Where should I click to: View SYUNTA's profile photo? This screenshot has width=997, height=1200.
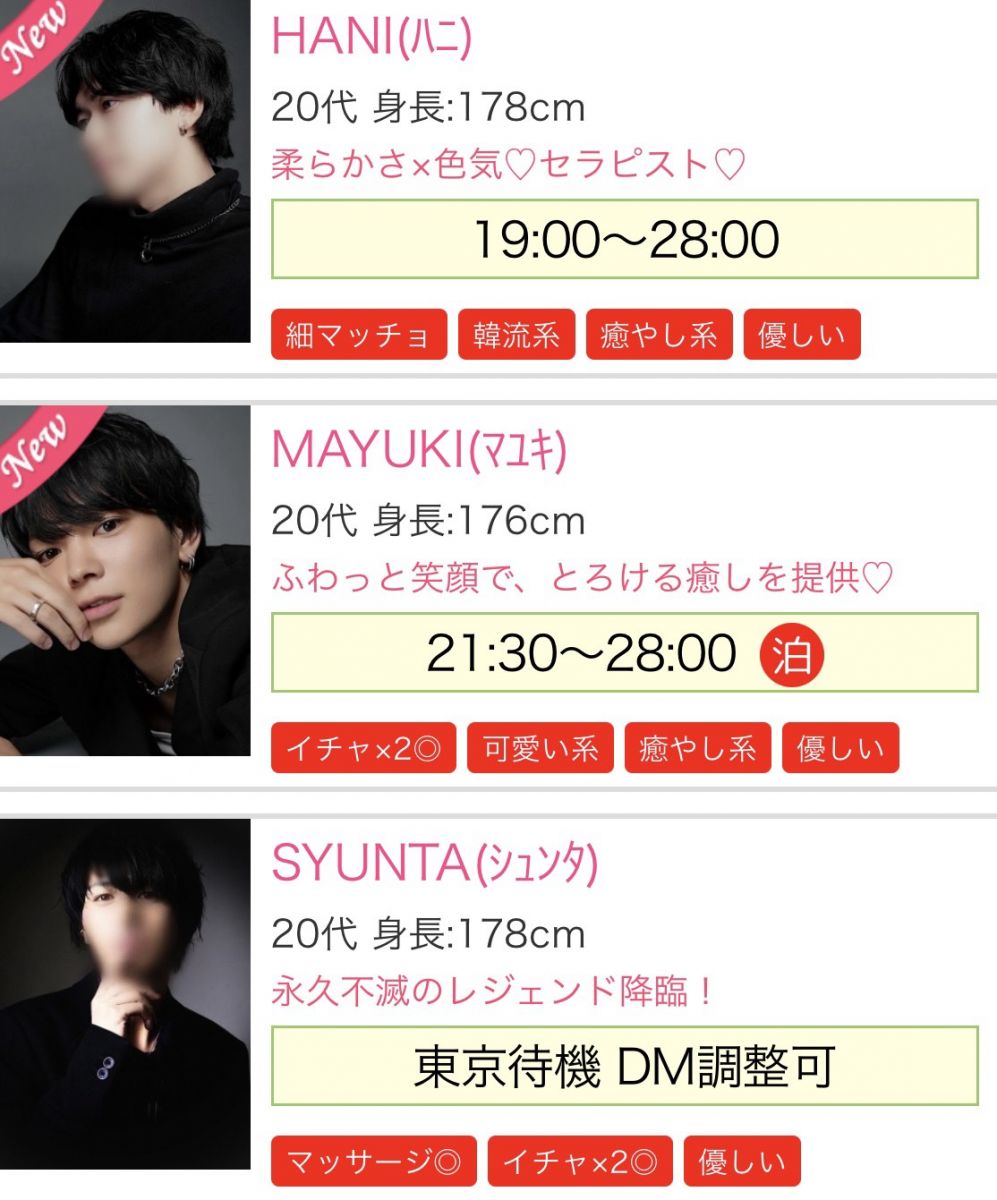click(x=124, y=994)
